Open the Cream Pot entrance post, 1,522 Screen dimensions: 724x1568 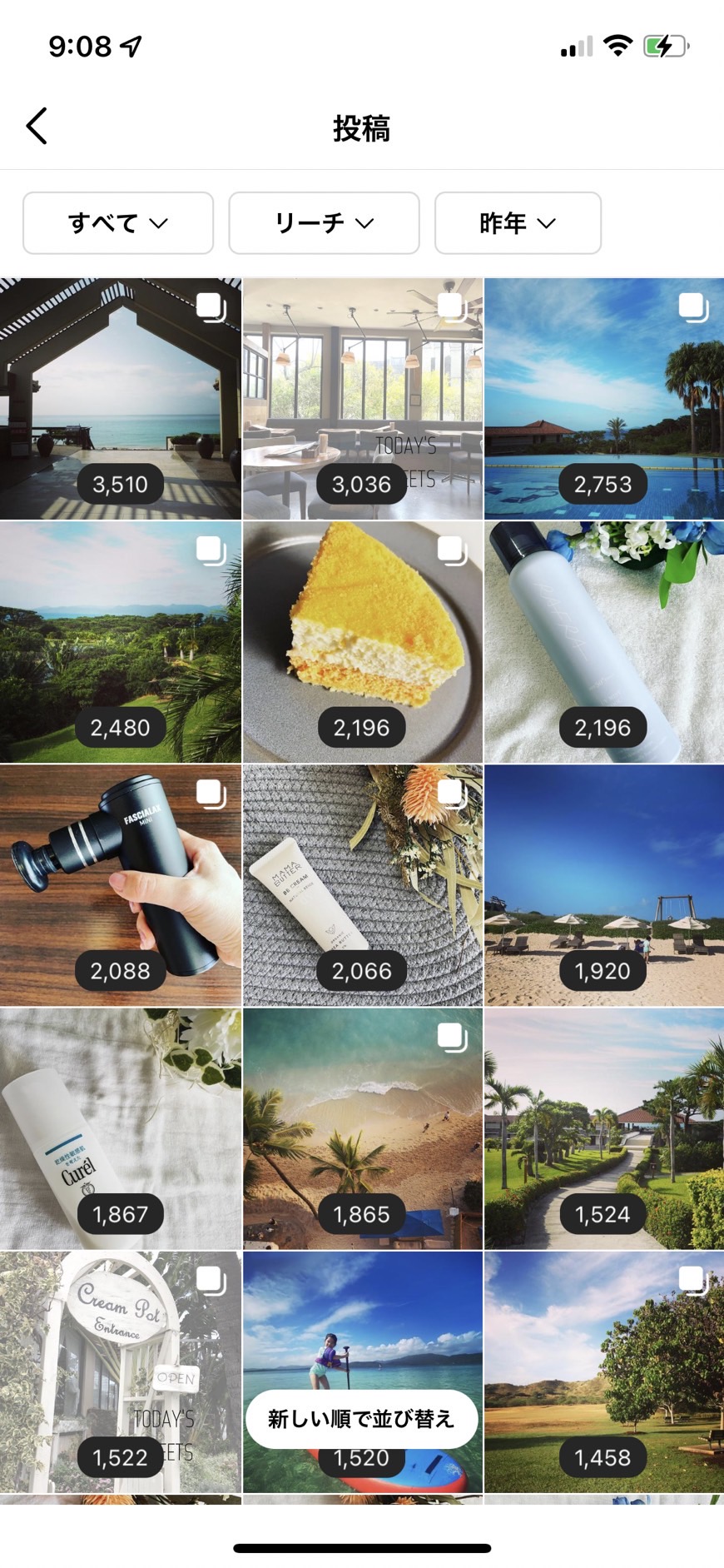pos(120,1371)
